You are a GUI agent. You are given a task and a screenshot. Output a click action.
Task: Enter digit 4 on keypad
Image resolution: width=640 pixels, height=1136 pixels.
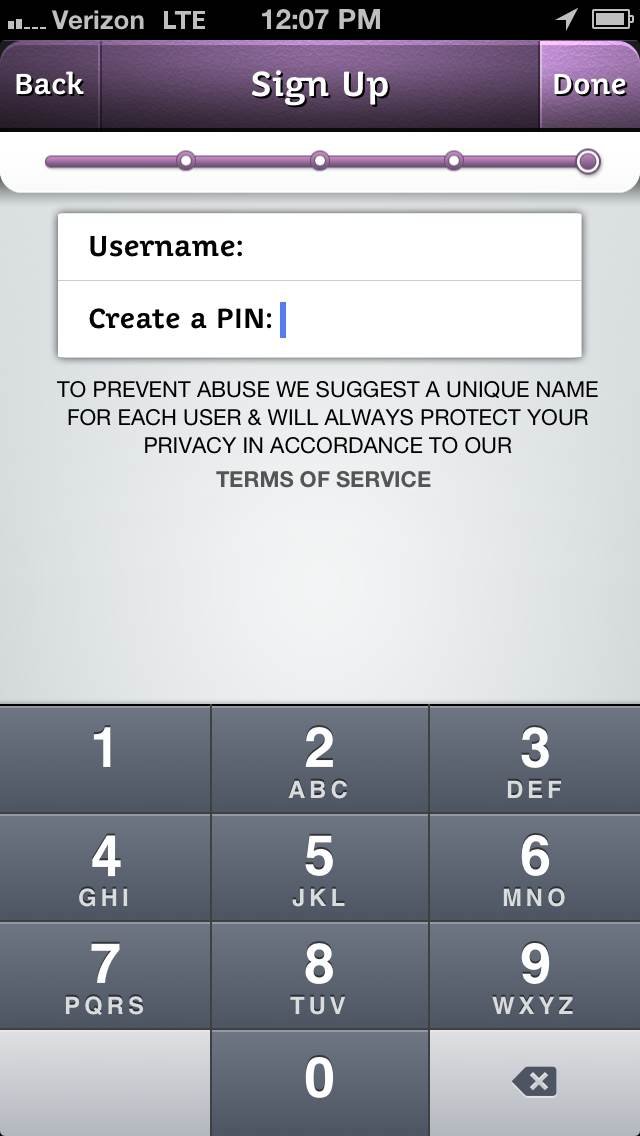coord(105,867)
